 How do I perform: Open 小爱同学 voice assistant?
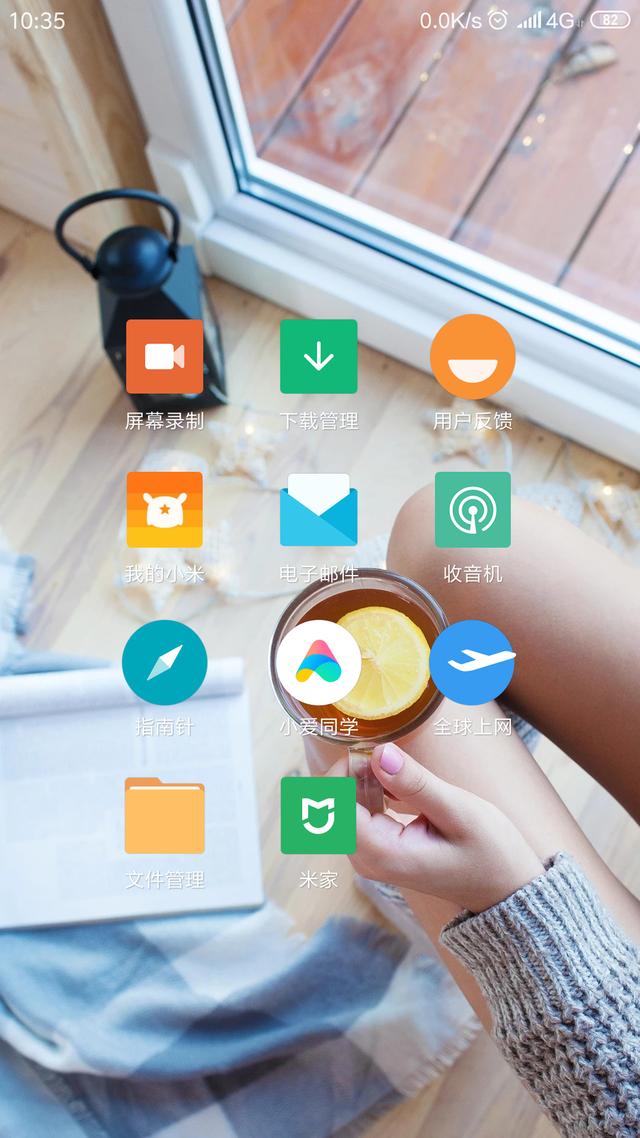click(318, 663)
